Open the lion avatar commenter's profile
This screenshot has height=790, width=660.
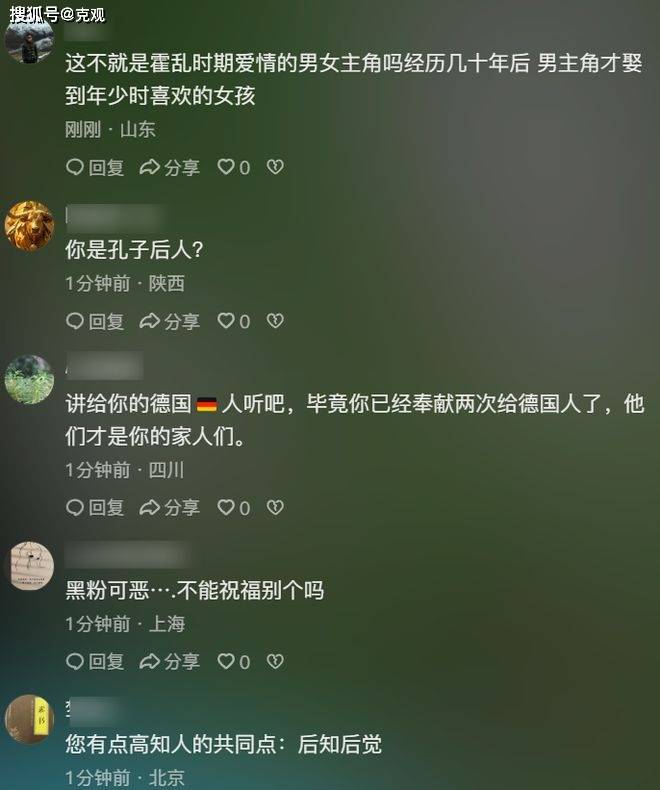29,226
